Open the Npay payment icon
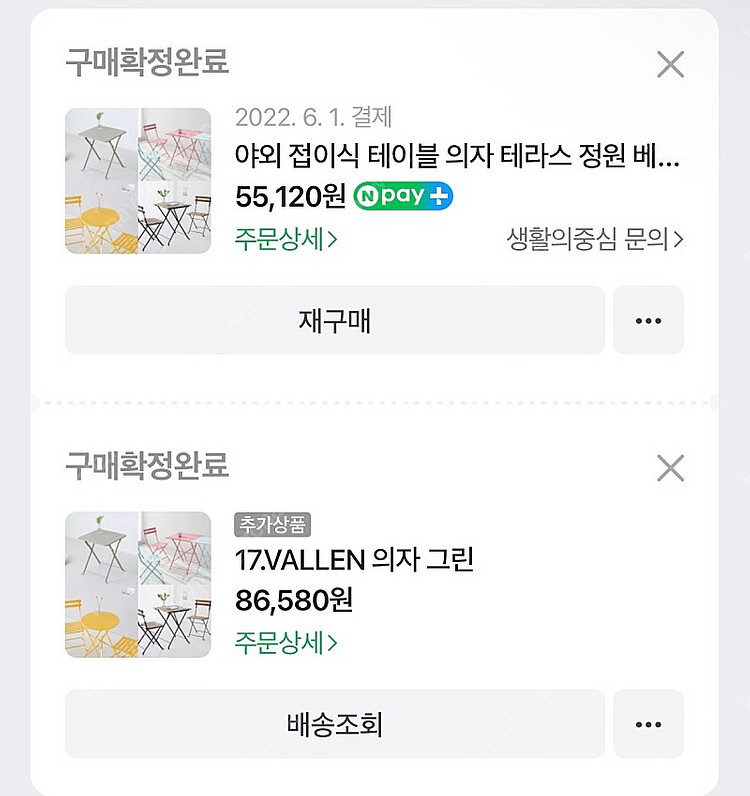750x796 pixels. coord(400,197)
